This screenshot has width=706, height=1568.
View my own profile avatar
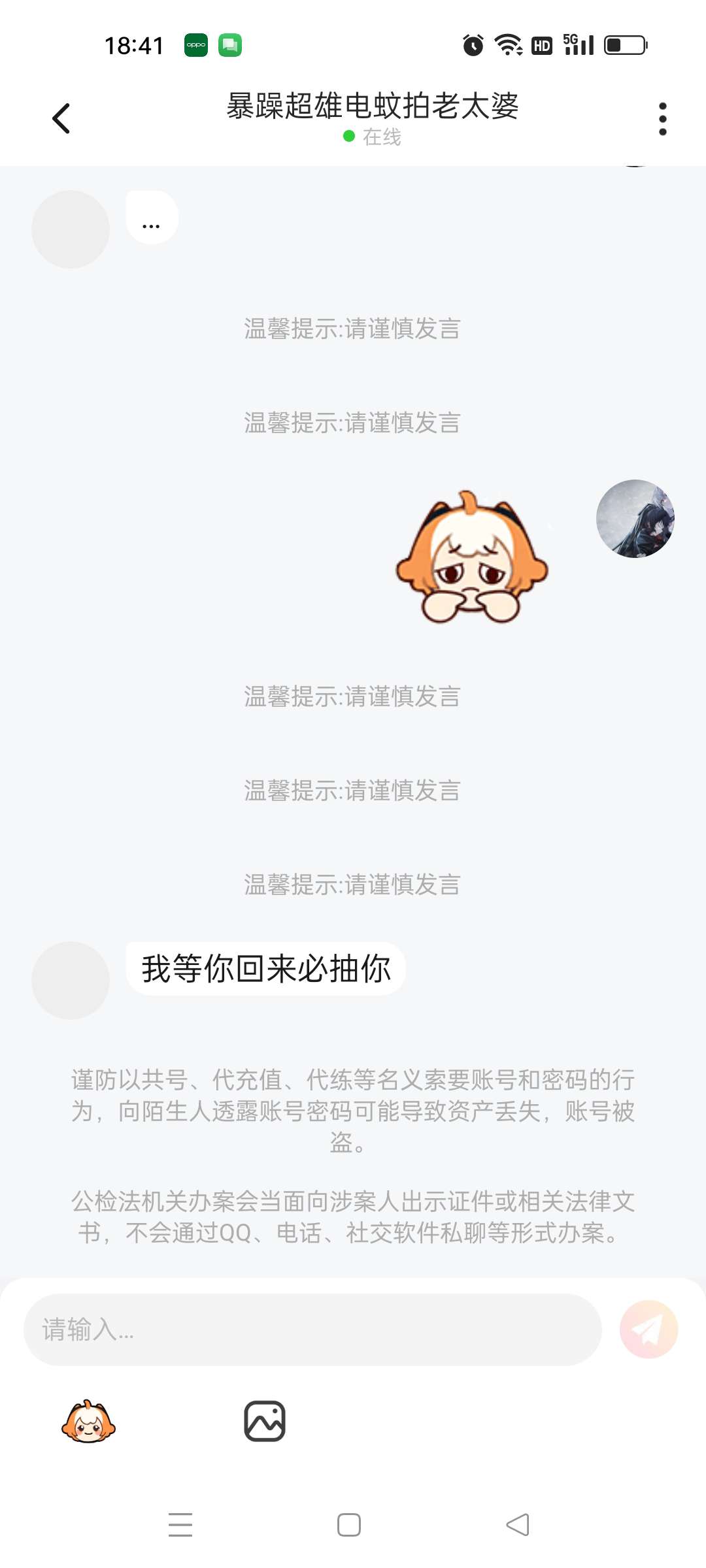click(x=635, y=519)
